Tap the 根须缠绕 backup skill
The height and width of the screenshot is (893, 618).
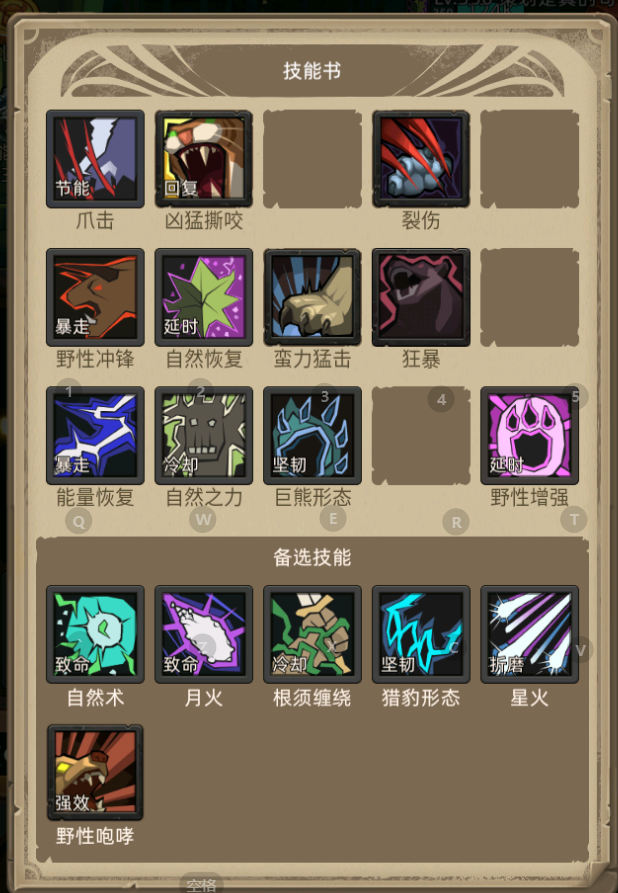pyautogui.click(x=312, y=634)
